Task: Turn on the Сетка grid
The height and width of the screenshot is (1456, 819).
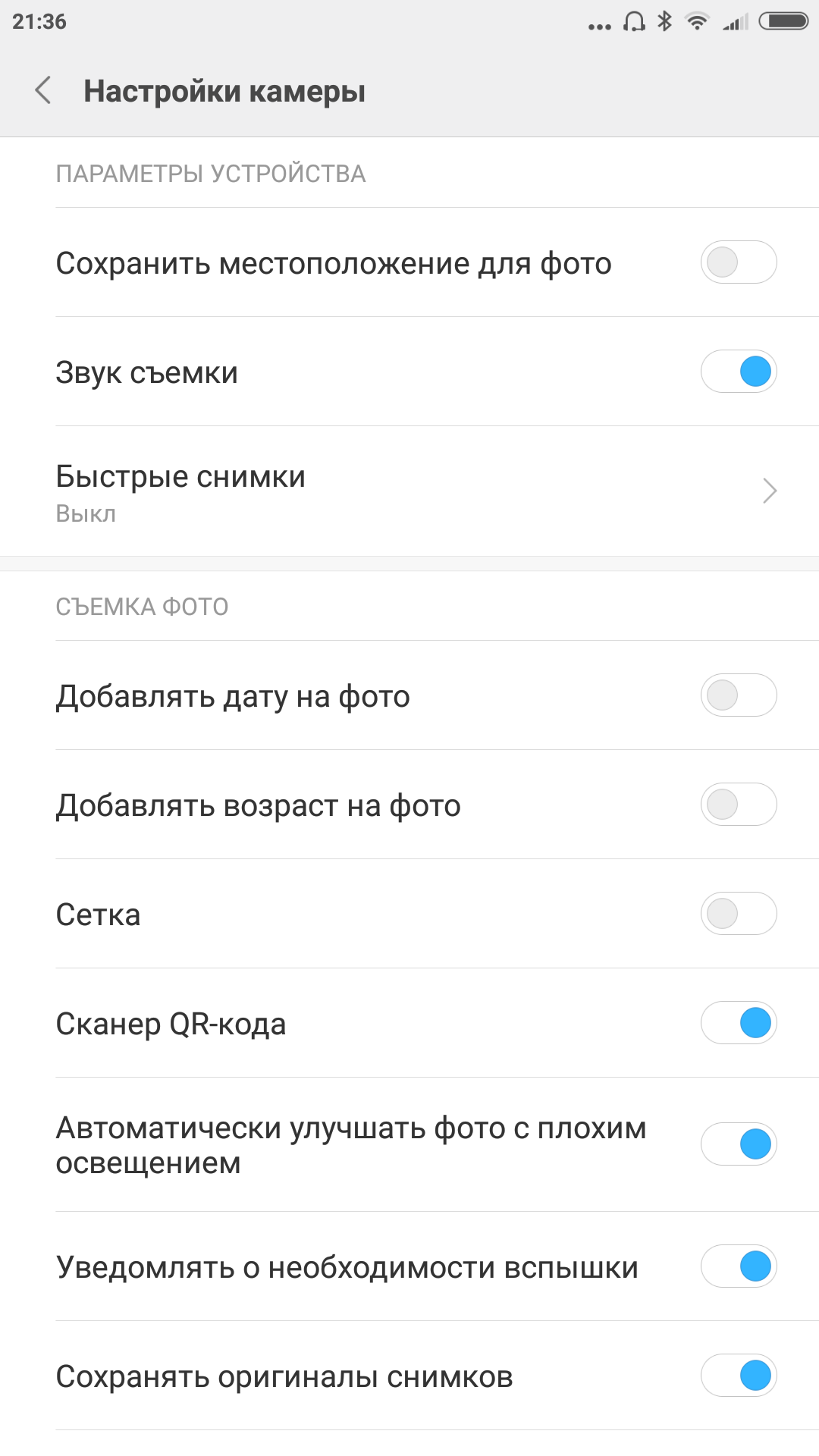Action: [738, 914]
